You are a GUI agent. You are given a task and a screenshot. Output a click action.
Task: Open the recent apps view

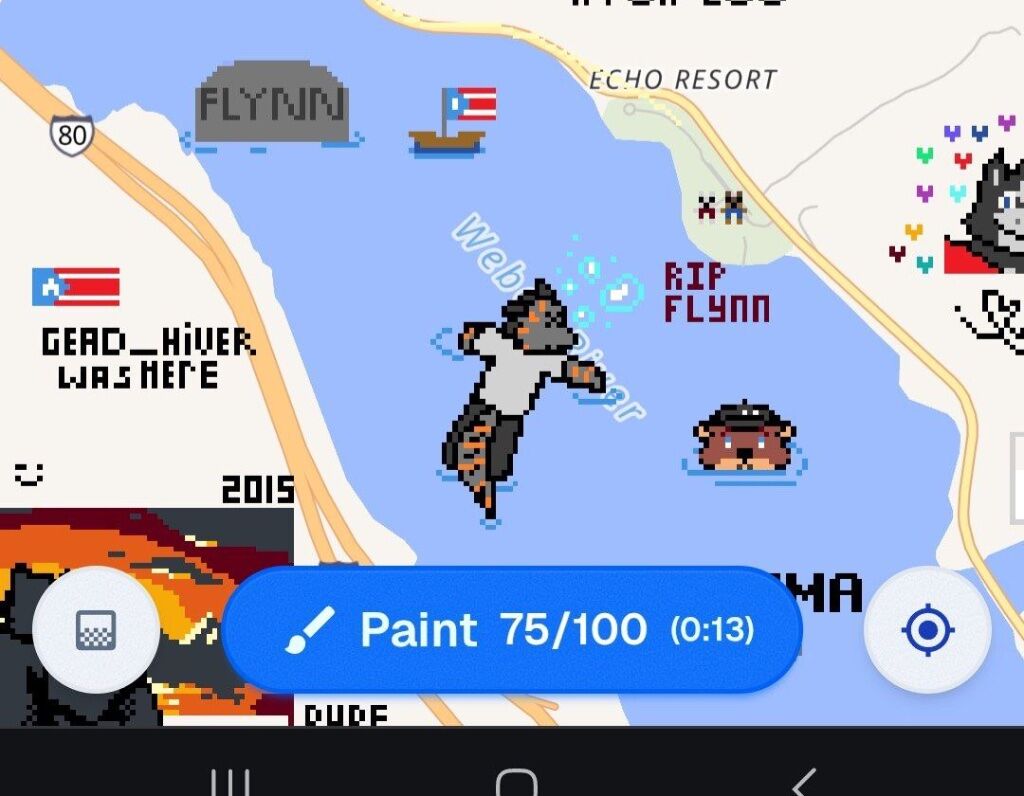(231, 782)
